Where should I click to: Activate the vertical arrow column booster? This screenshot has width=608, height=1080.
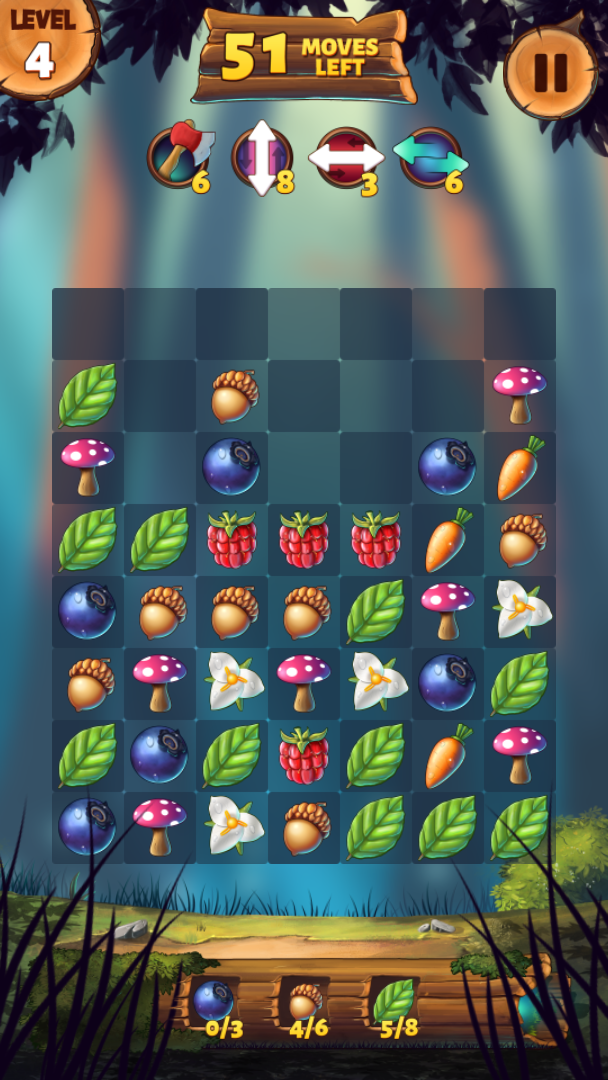(261, 157)
